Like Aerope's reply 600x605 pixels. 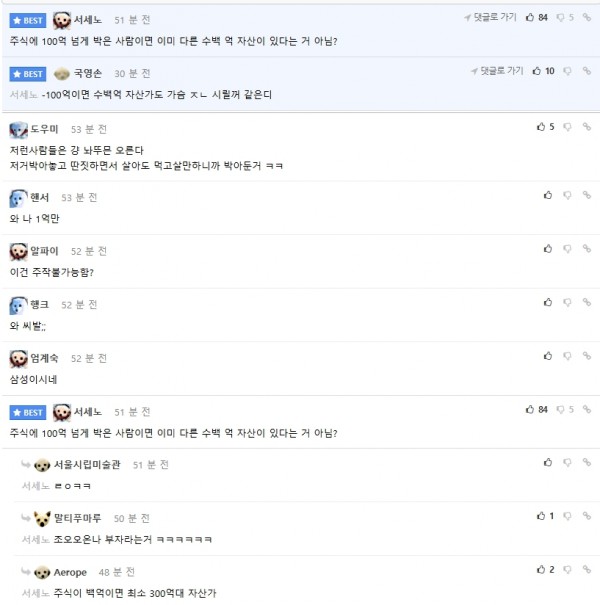point(540,570)
